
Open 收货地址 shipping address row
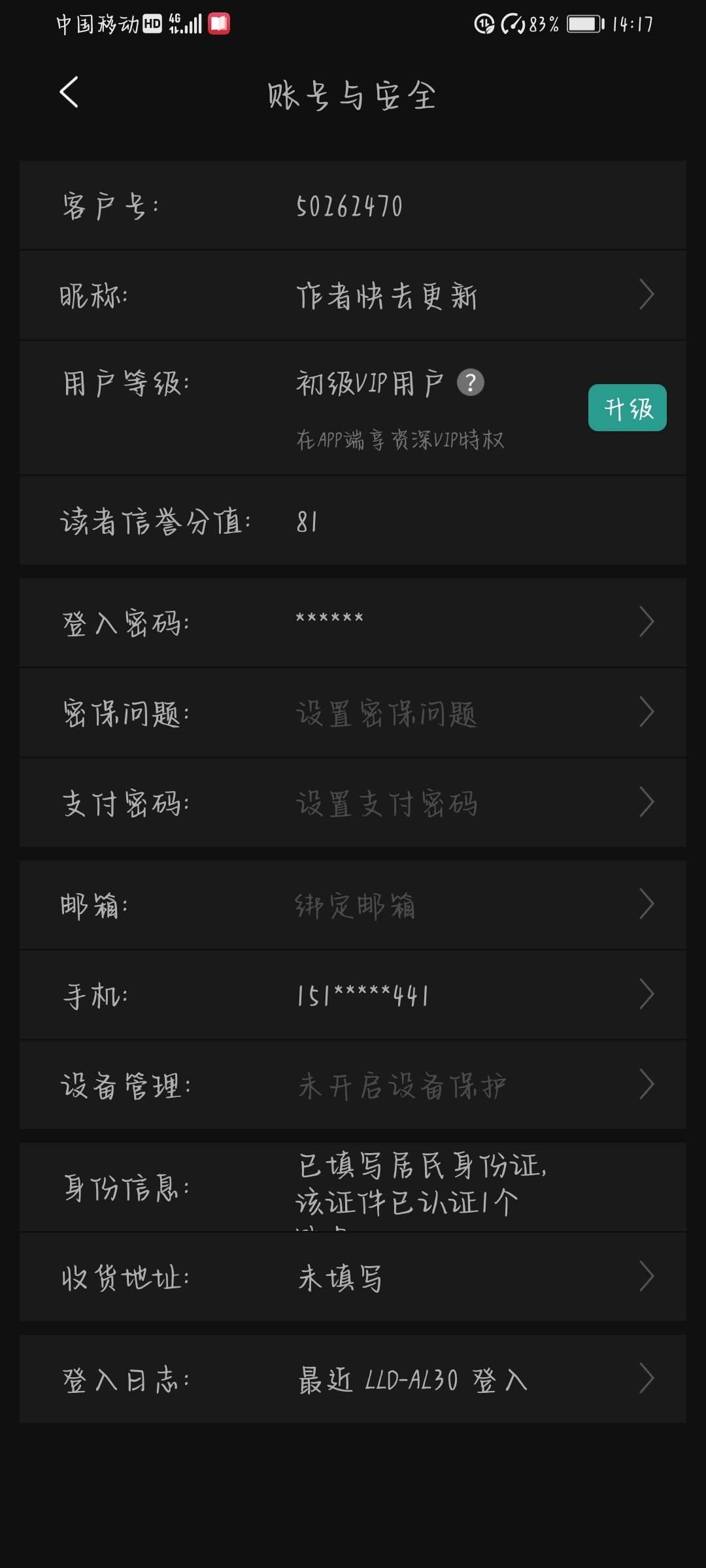pyautogui.click(x=353, y=1277)
